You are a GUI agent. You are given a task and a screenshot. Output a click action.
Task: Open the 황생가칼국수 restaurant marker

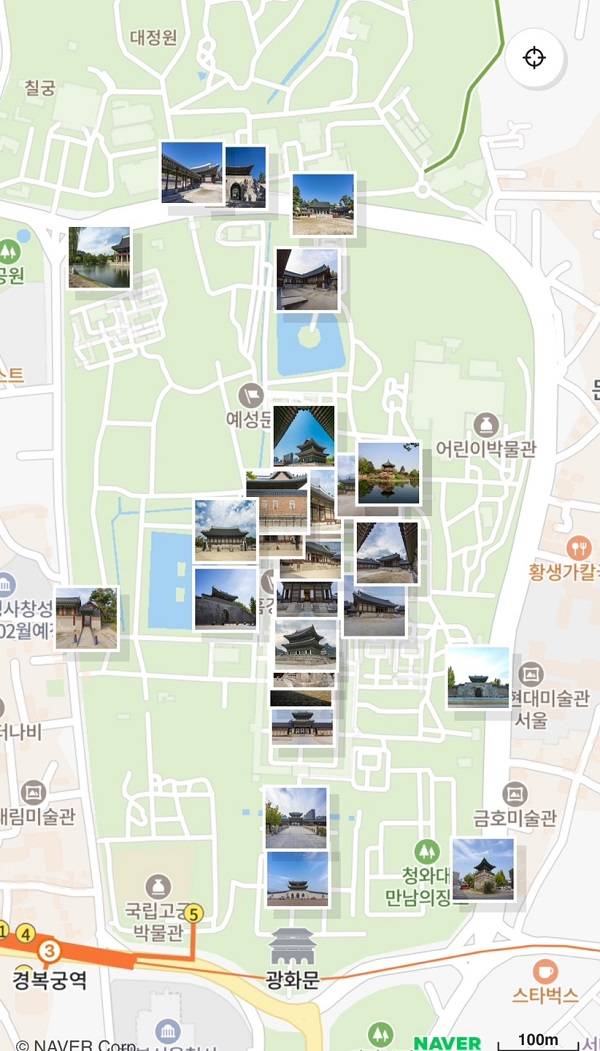[x=578, y=547]
